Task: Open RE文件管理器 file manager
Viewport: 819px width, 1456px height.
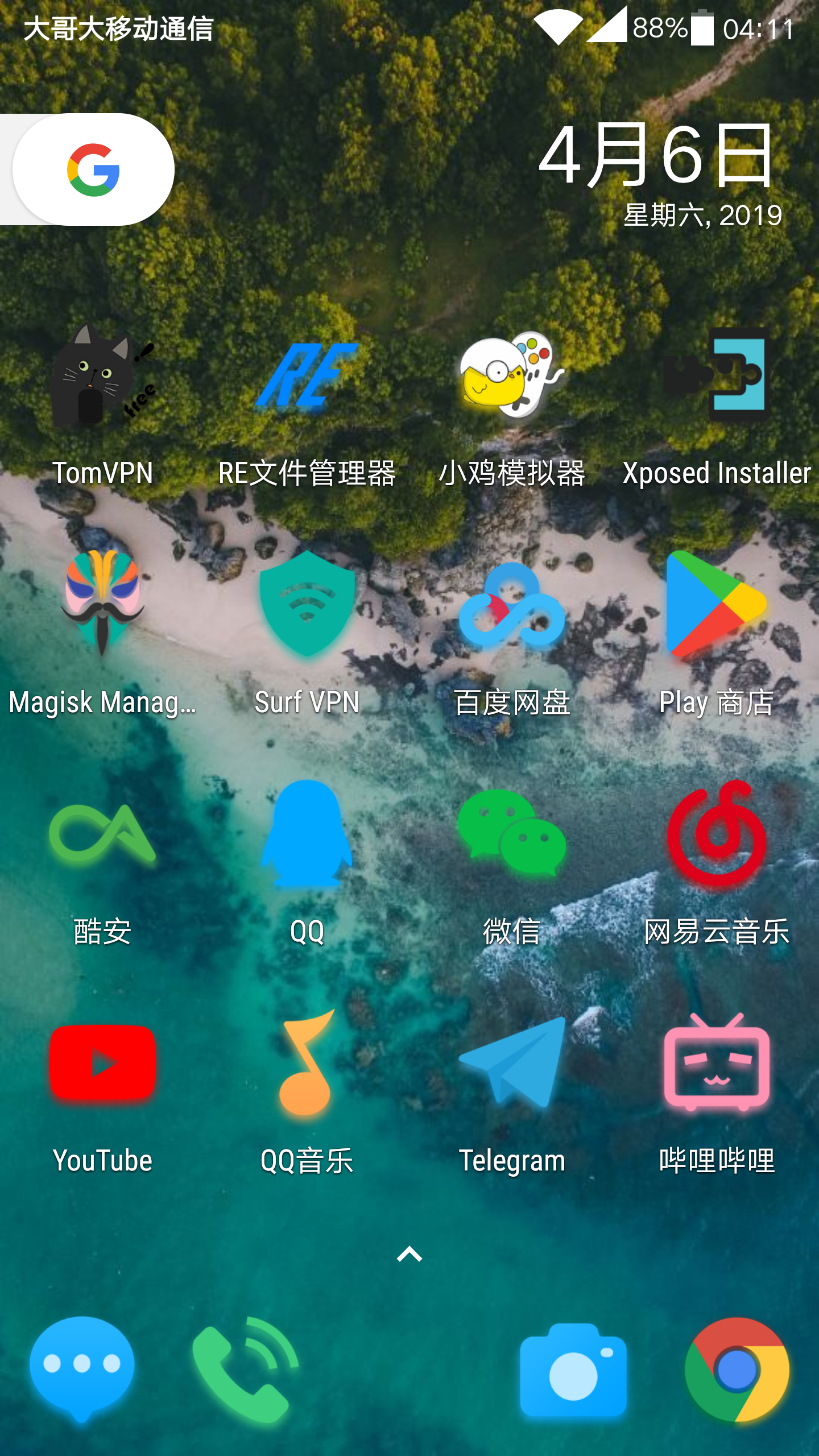Action: [x=307, y=378]
